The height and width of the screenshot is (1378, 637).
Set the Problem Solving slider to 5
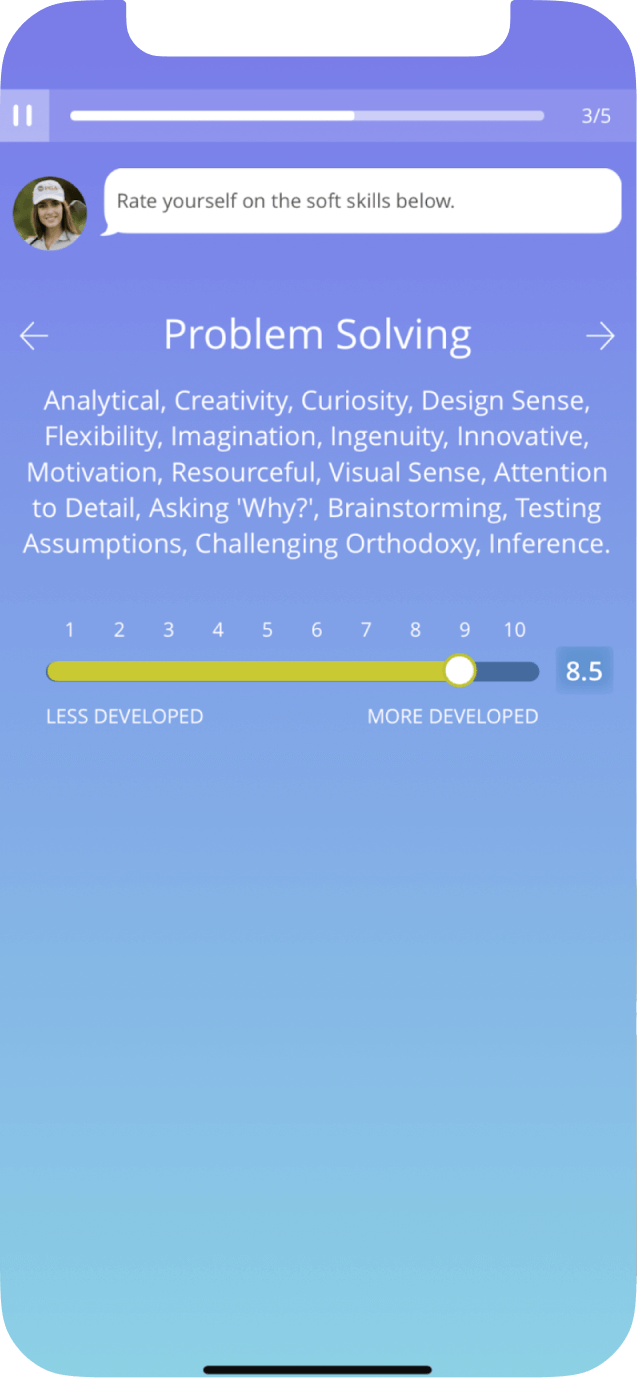[267, 671]
